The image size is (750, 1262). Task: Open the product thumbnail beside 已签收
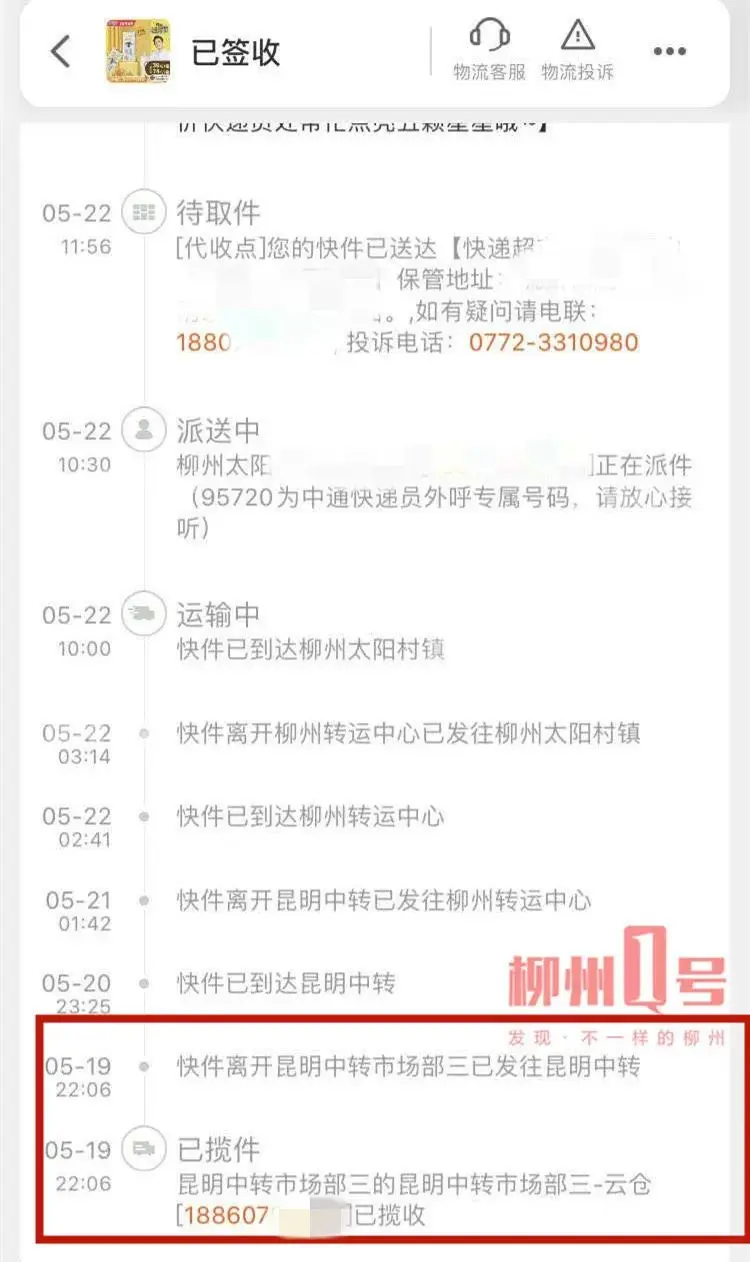[x=137, y=52]
